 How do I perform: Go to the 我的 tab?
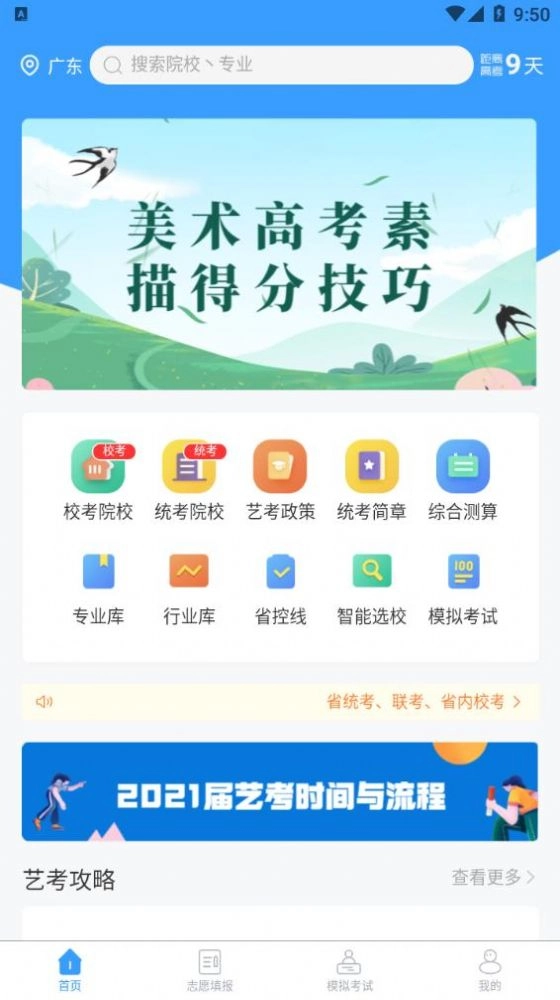click(x=490, y=970)
